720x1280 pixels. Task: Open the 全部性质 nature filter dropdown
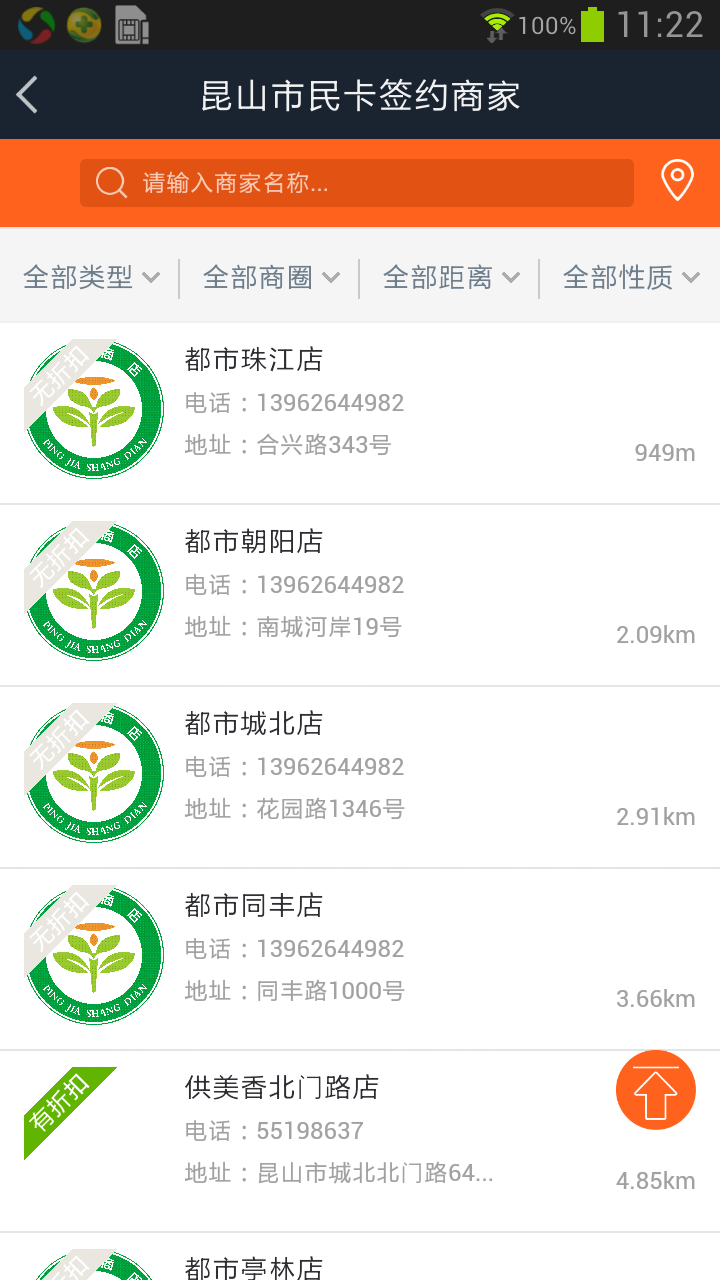[x=632, y=276]
